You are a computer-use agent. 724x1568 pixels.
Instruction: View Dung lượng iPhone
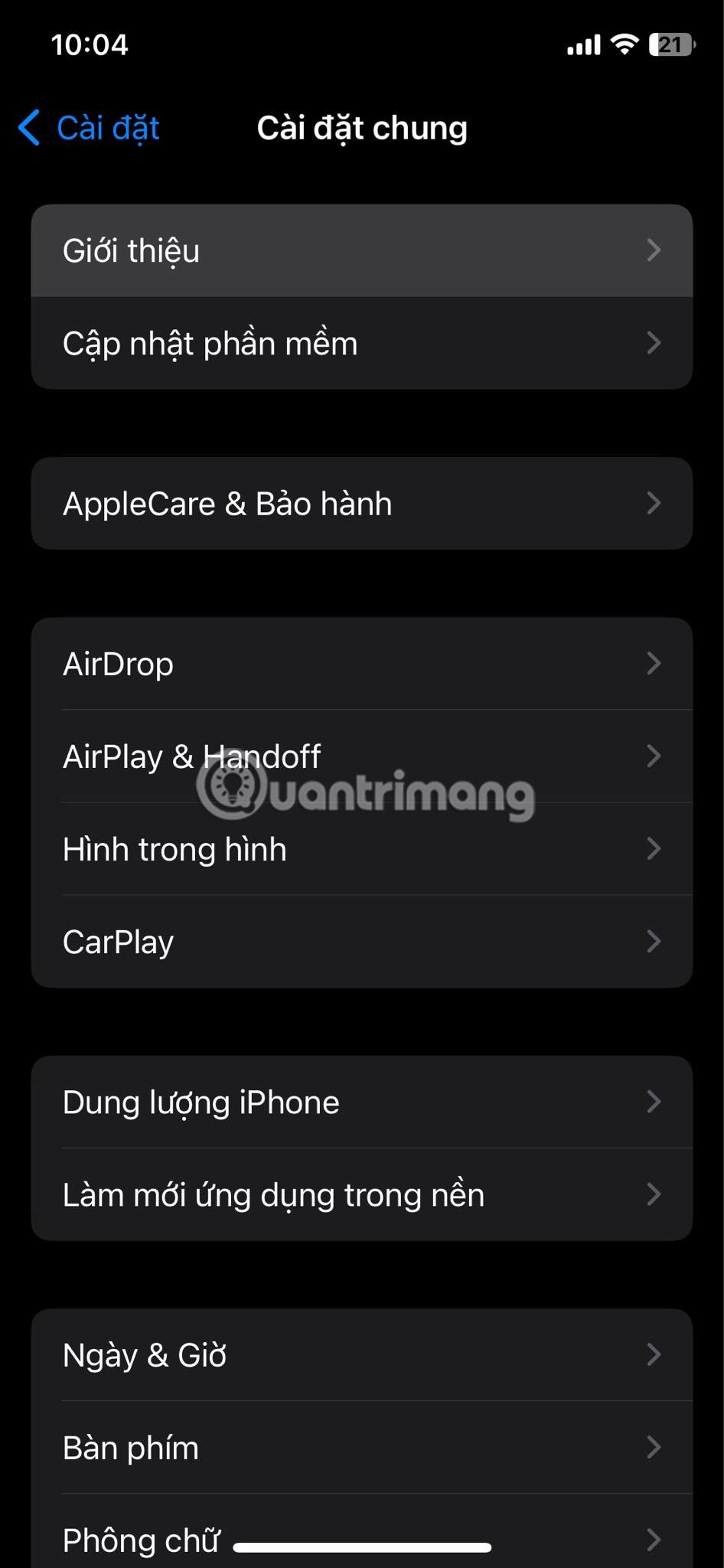click(x=361, y=1102)
